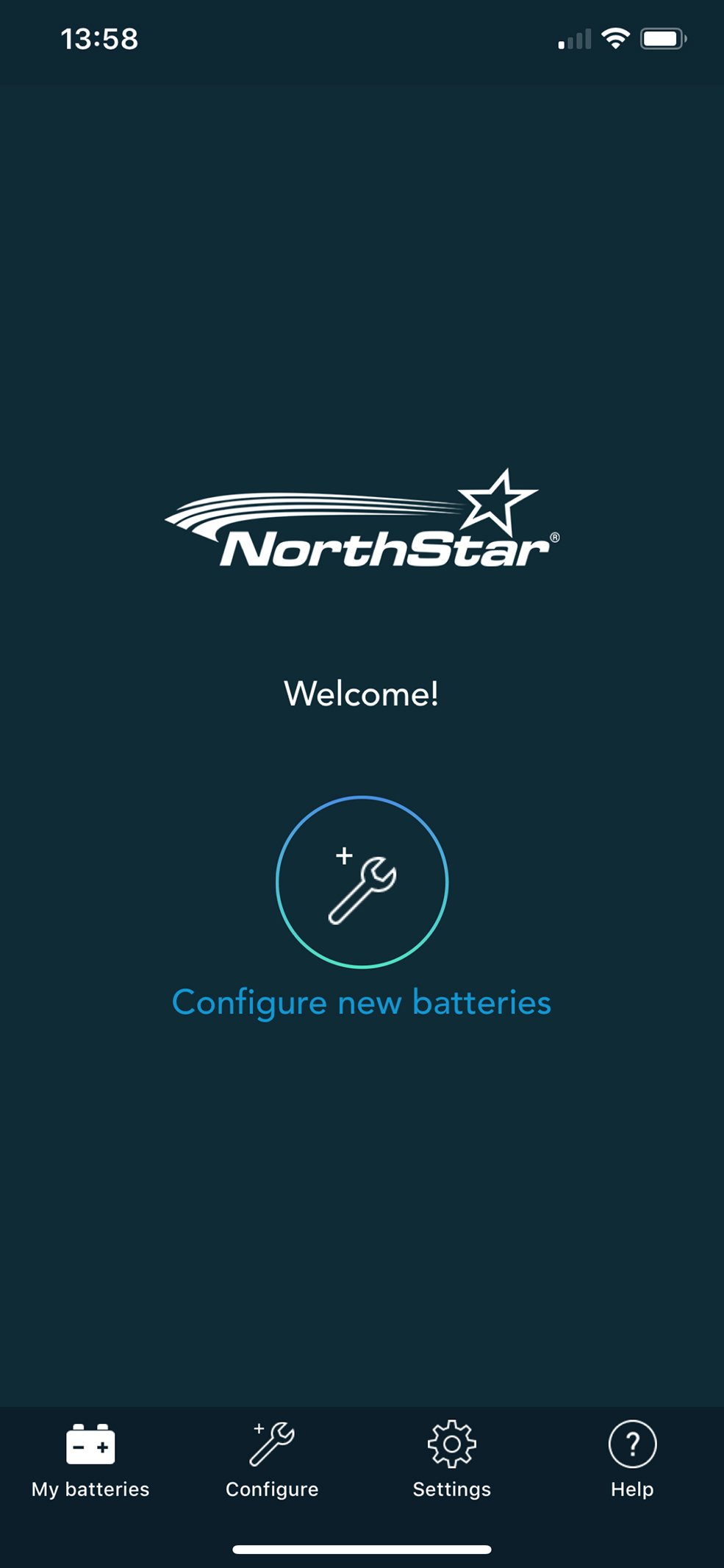Open the My batteries tab

pos(90,1458)
